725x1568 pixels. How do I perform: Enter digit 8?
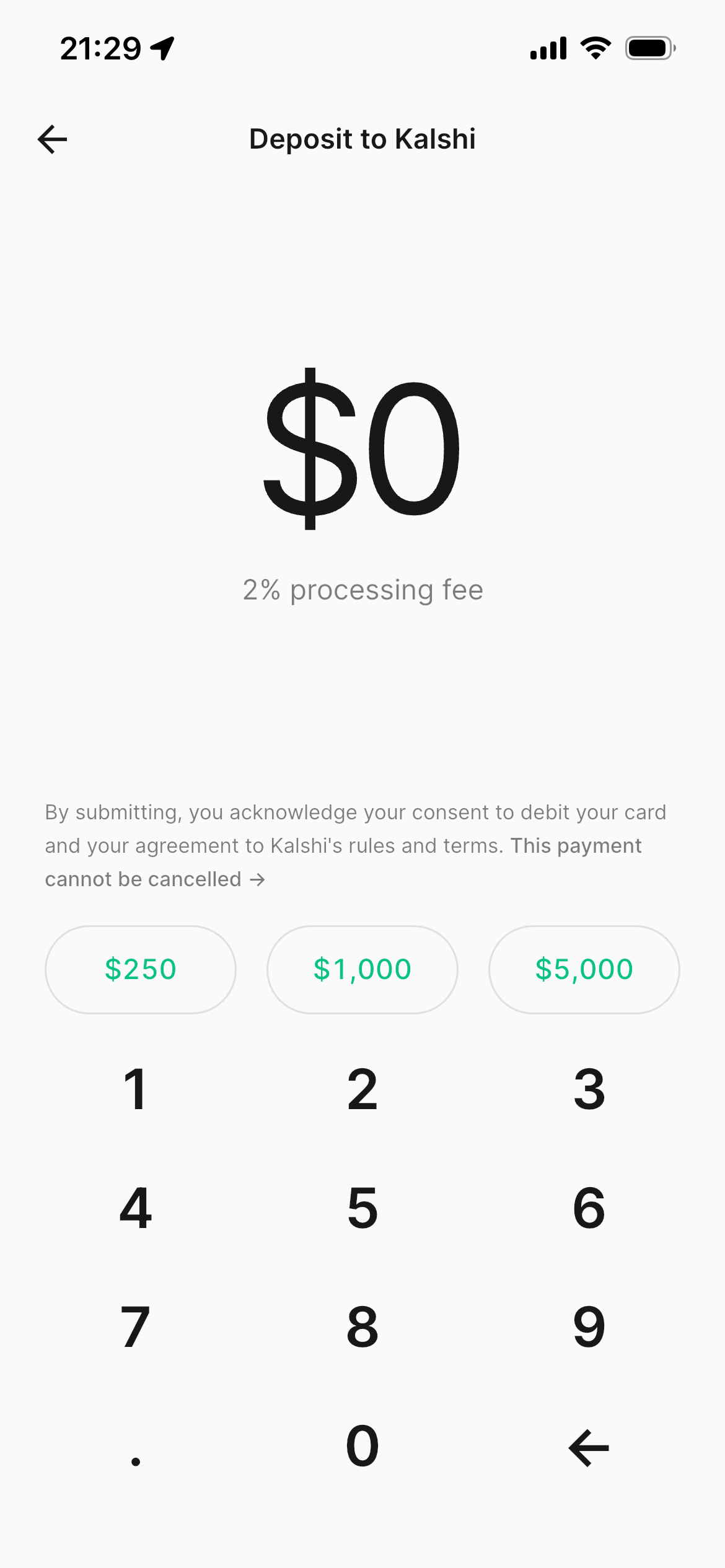point(362,1326)
